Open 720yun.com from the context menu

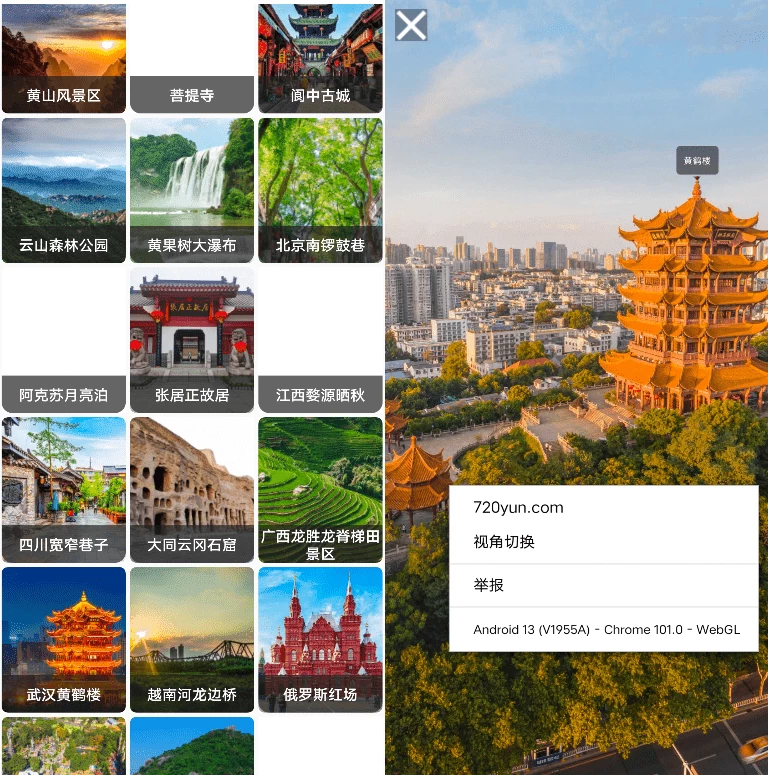click(x=518, y=507)
